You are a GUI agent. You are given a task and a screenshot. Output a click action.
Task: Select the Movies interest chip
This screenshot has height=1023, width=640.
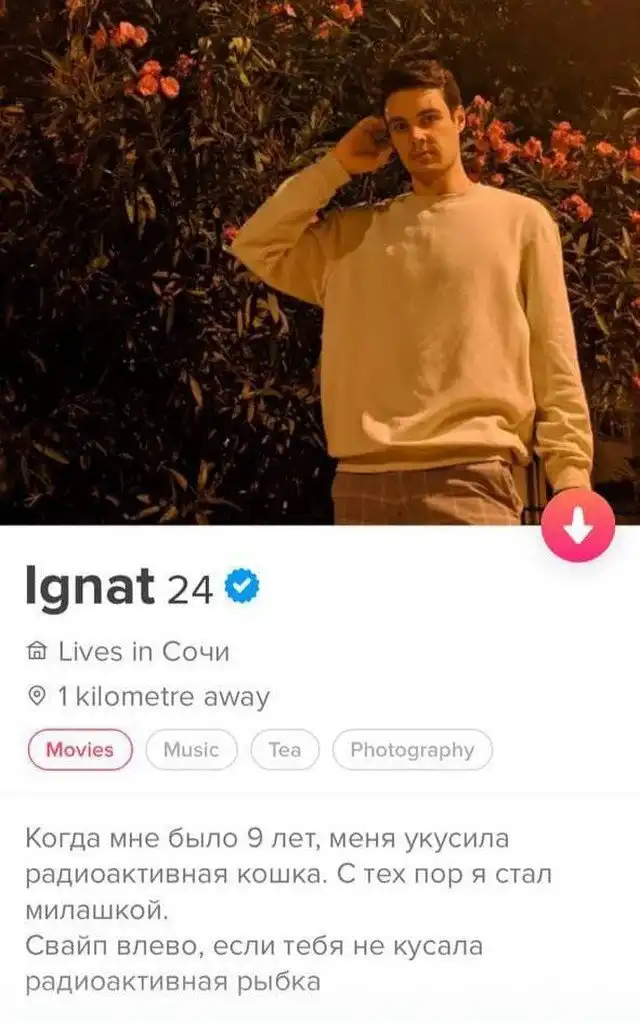80,750
